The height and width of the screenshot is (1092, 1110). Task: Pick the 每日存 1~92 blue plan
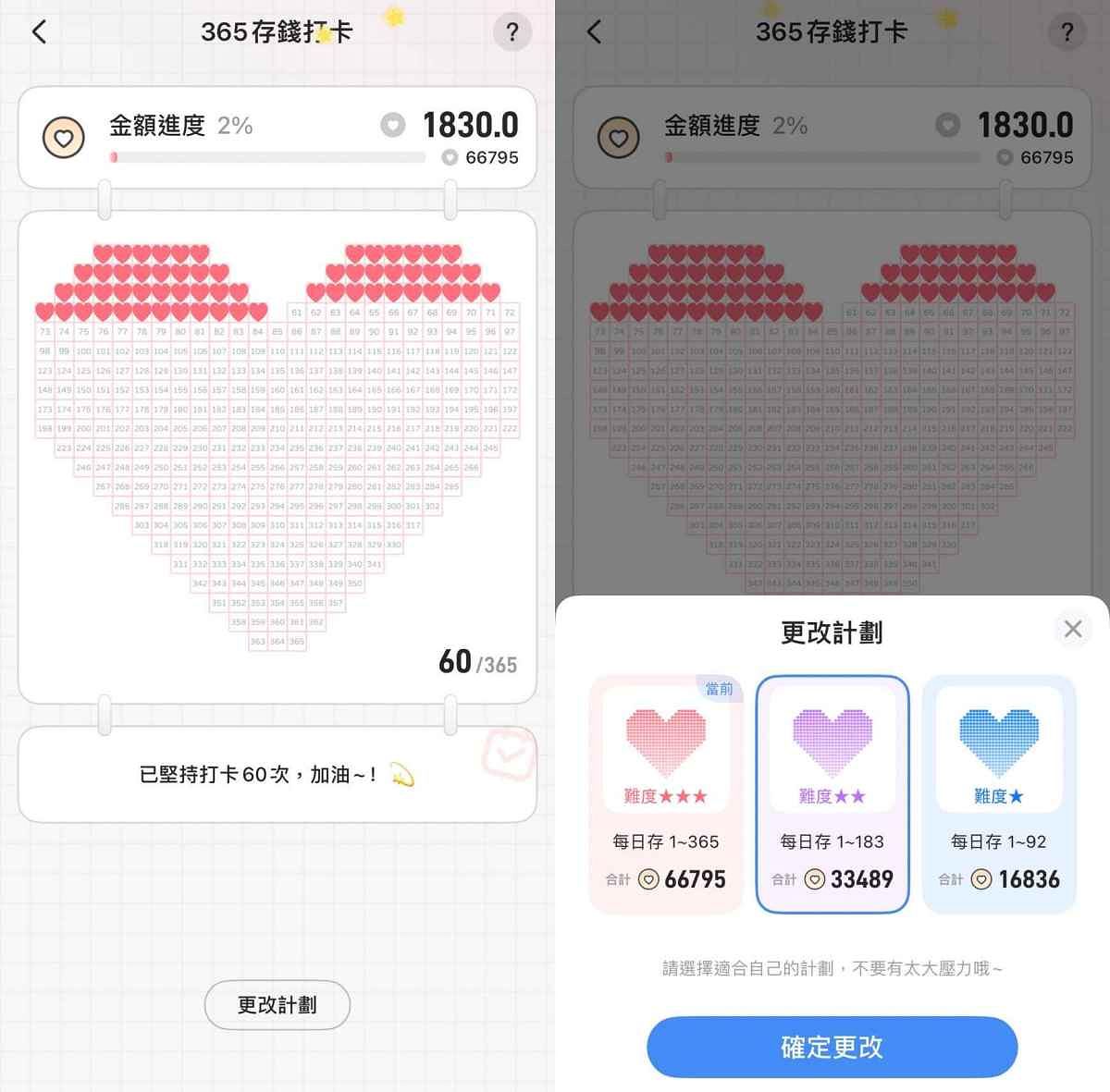(x=999, y=794)
